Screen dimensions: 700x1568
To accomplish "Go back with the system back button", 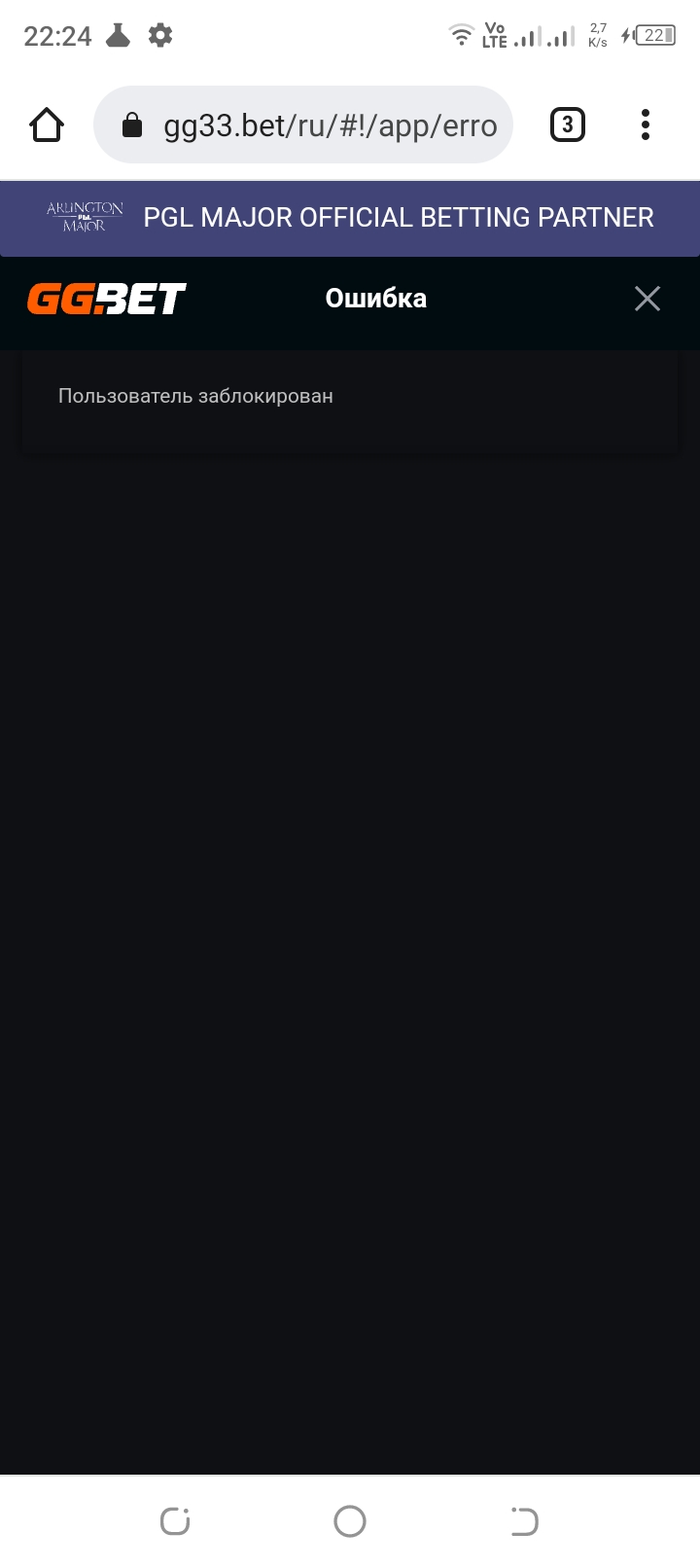I will pyautogui.click(x=524, y=1521).
